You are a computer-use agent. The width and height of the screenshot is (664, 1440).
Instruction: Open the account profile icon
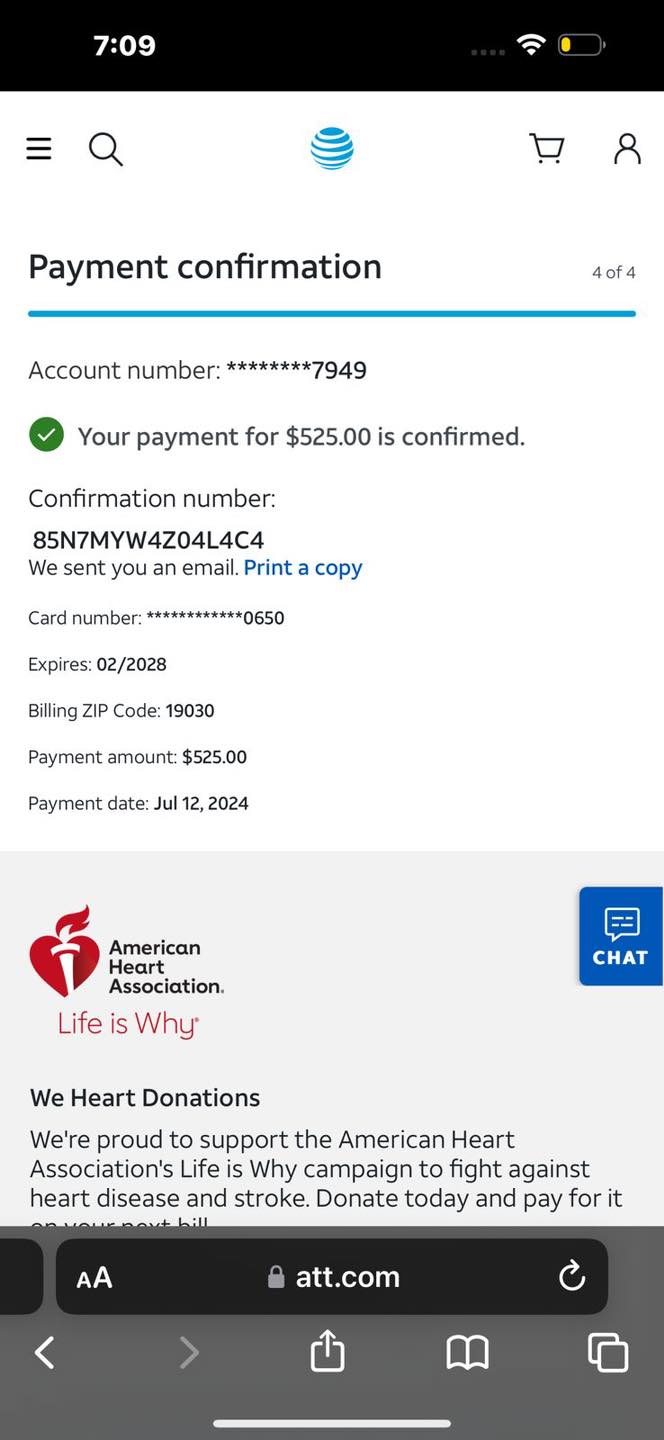click(627, 149)
